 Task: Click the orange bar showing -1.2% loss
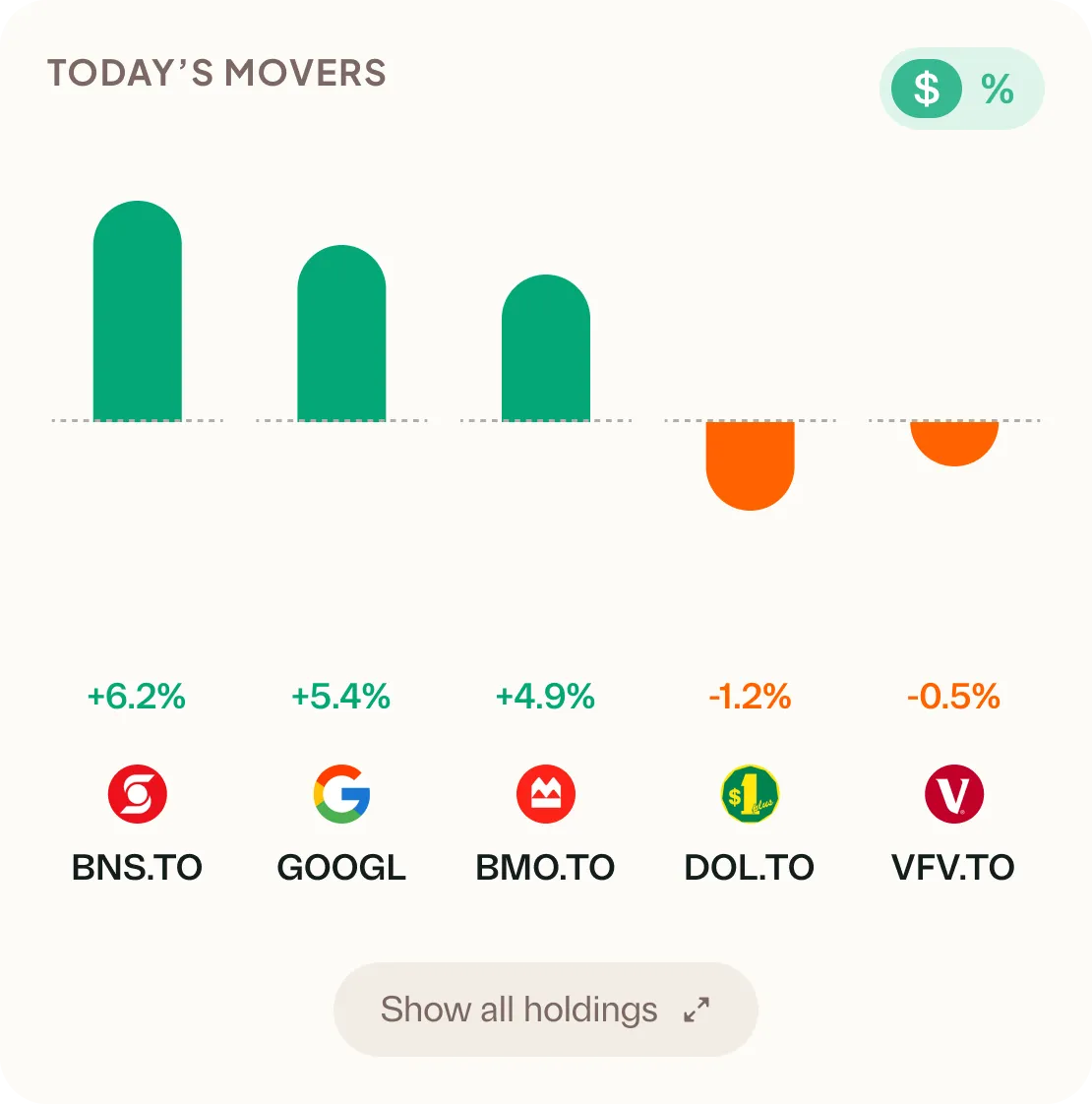[x=750, y=462]
